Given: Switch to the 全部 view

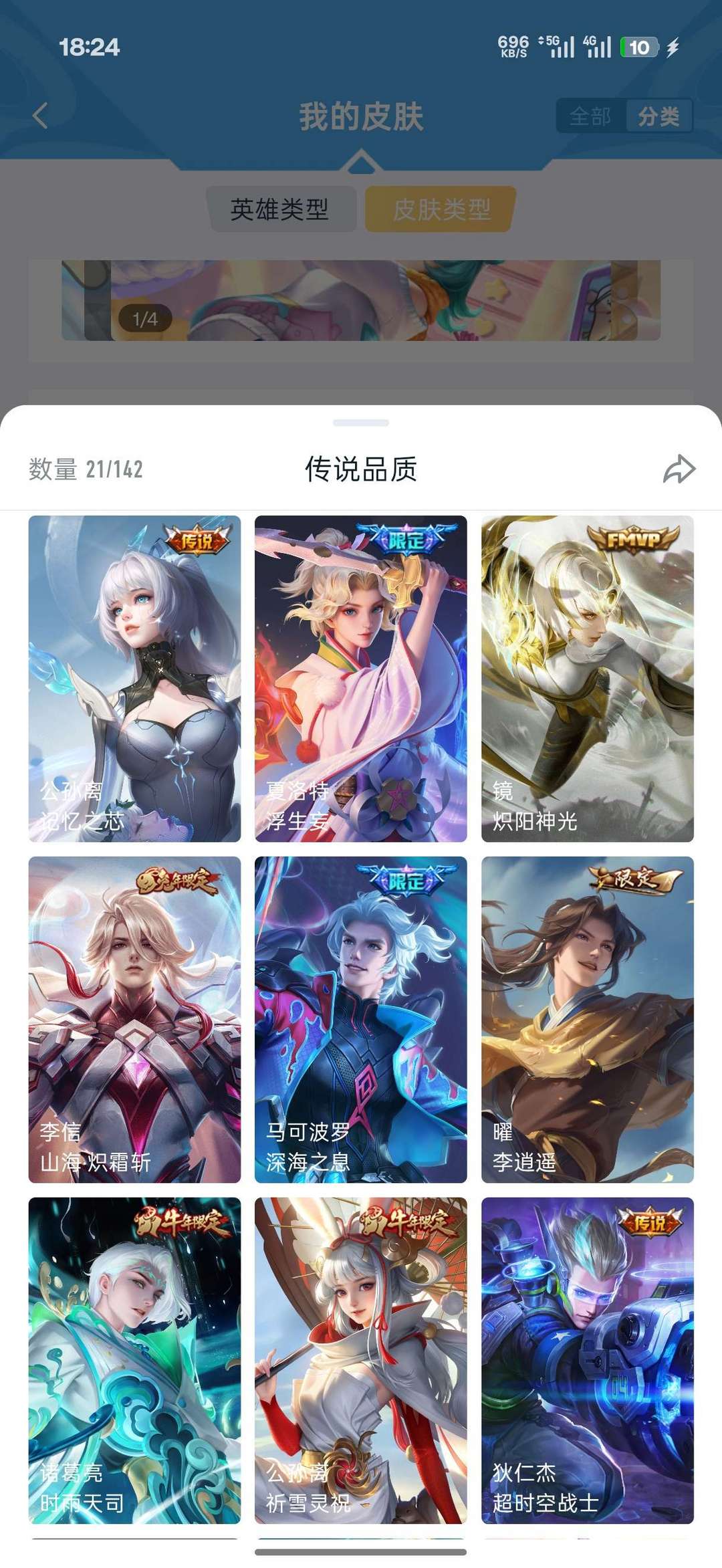Looking at the screenshot, I should [x=590, y=116].
